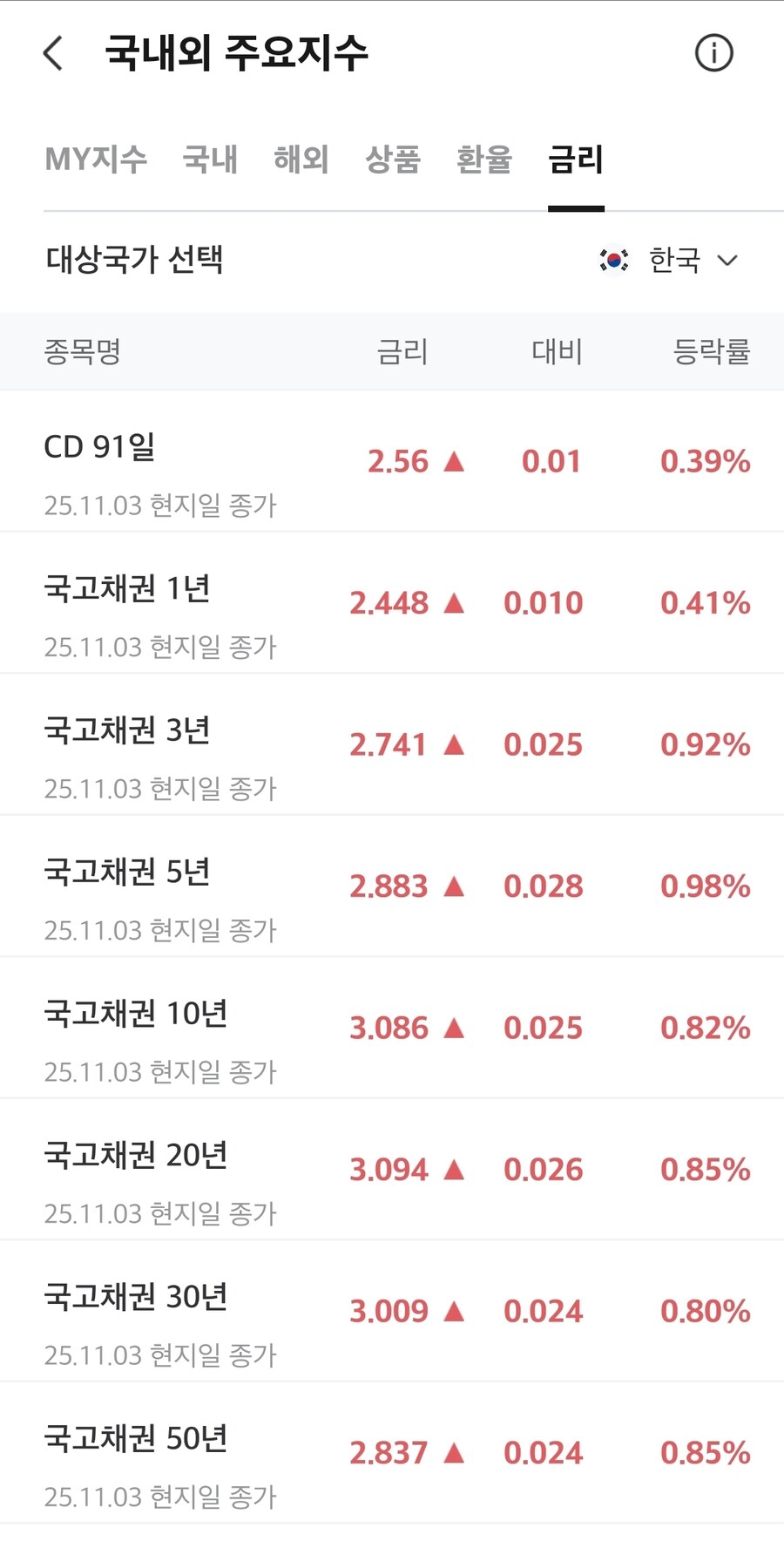Click the up-triangle beside 국고채권 10년
This screenshot has height=1548, width=784.
(x=456, y=1027)
